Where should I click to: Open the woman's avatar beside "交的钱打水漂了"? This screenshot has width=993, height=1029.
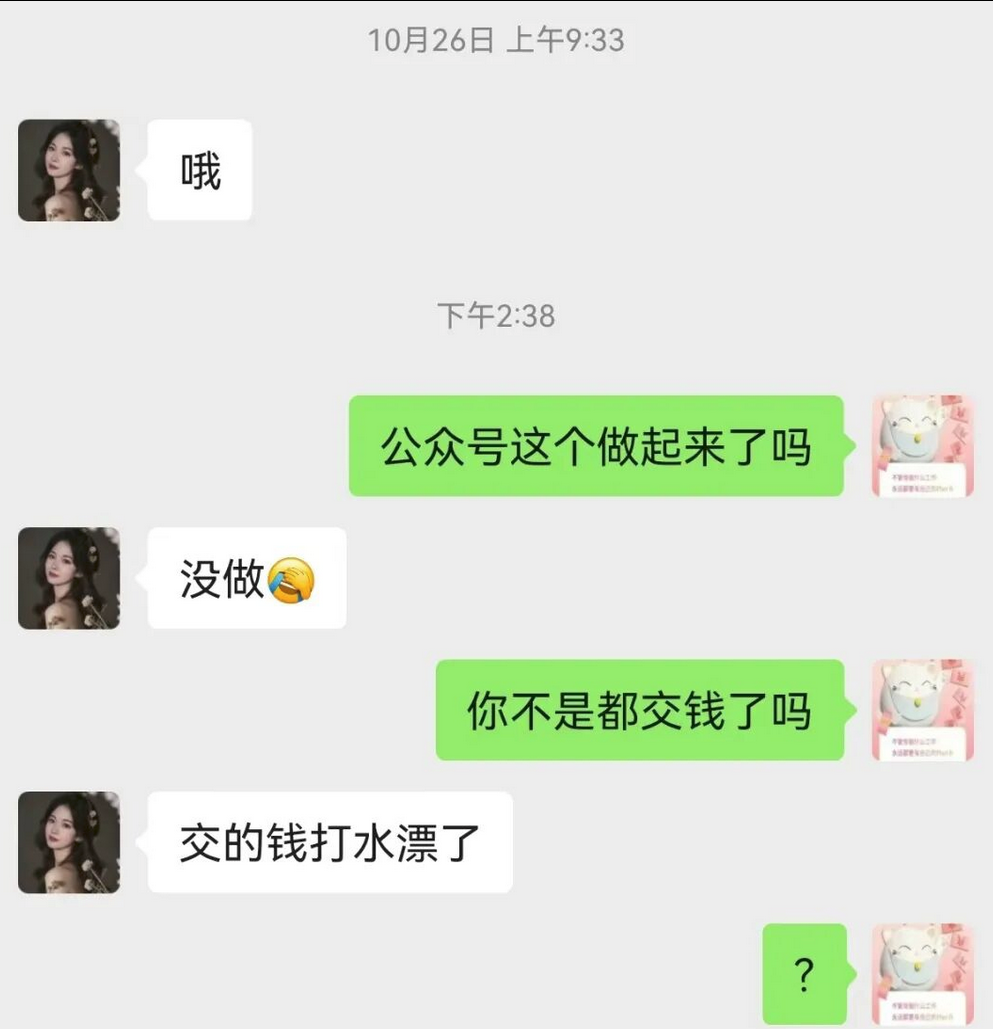click(x=68, y=843)
